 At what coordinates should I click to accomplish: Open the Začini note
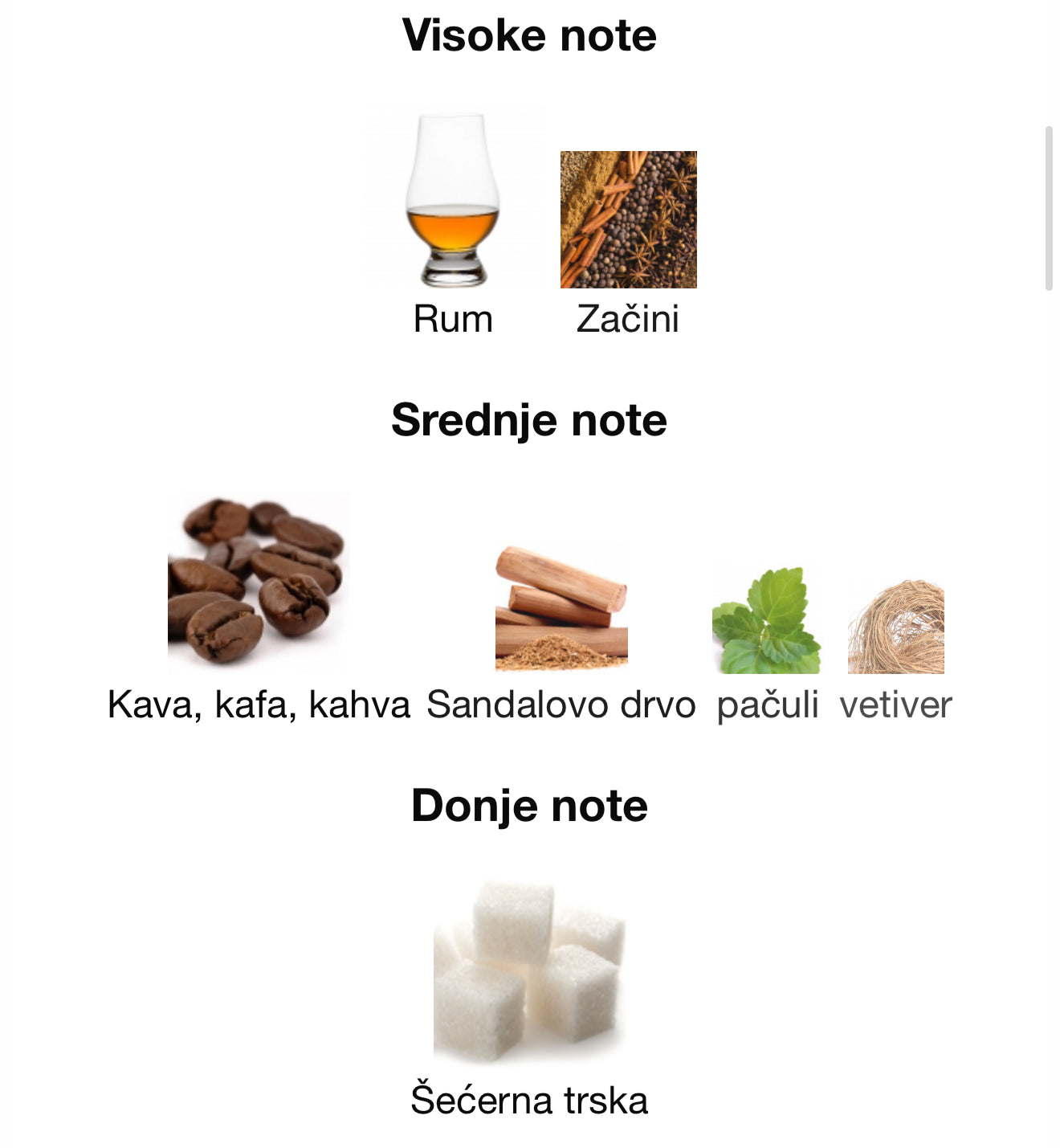(x=628, y=220)
